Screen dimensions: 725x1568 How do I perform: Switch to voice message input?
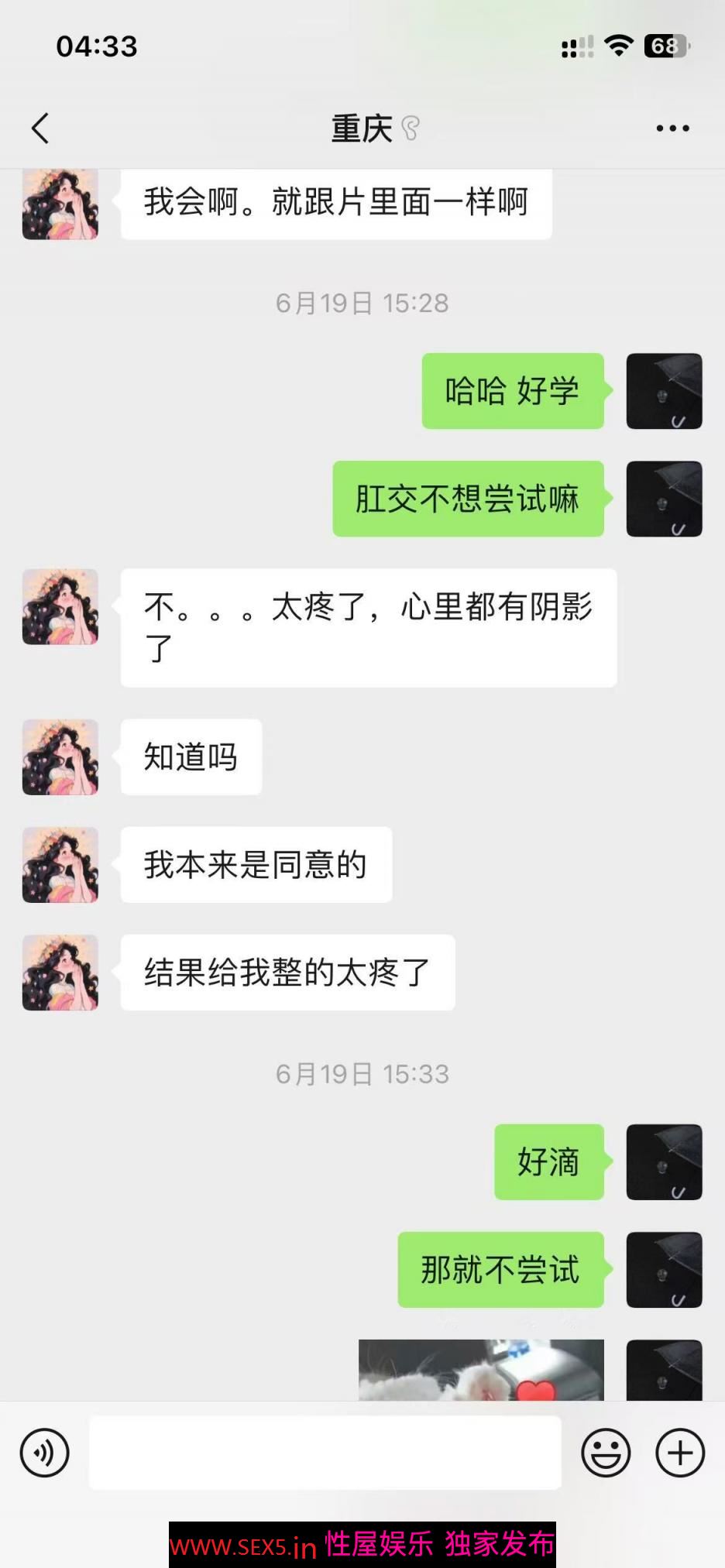pos(45,1453)
